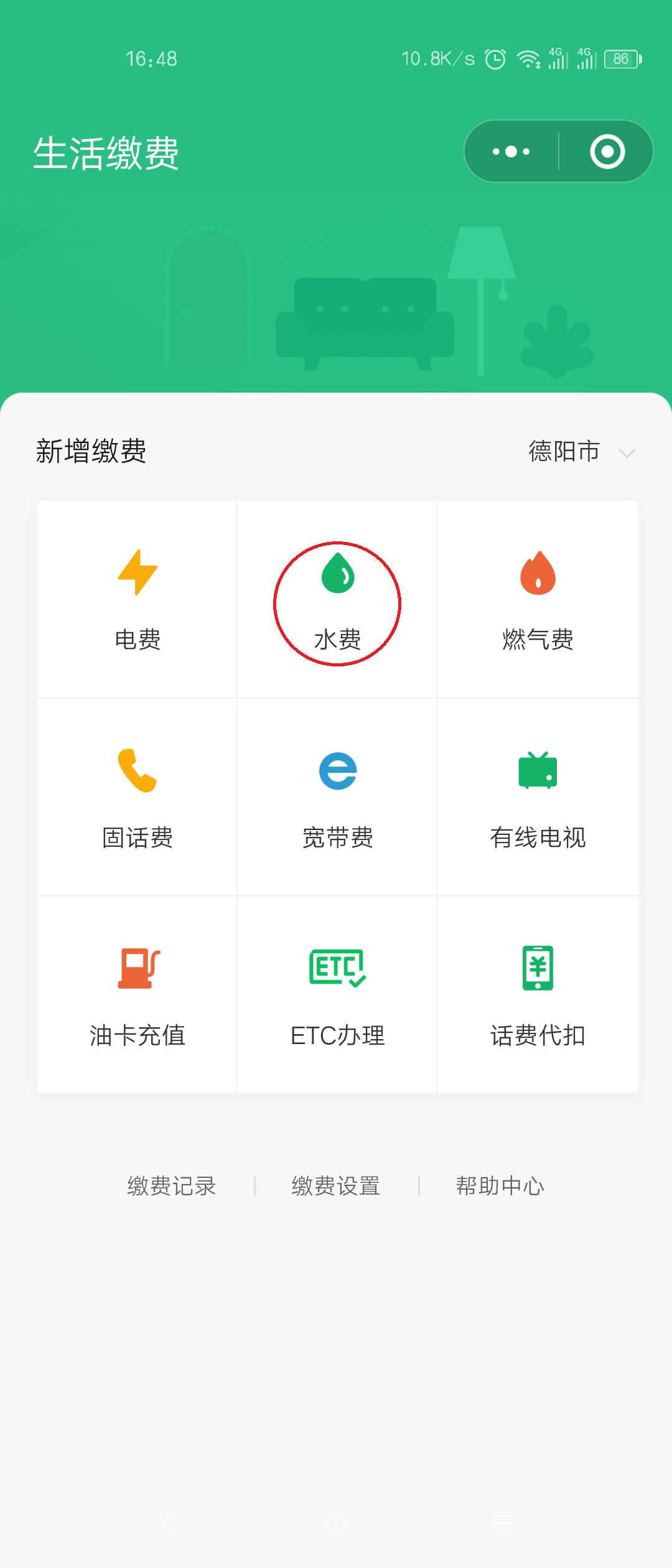672x1568 pixels.
Task: Select 话费代扣 phone bill auto-deduction
Action: (x=538, y=995)
